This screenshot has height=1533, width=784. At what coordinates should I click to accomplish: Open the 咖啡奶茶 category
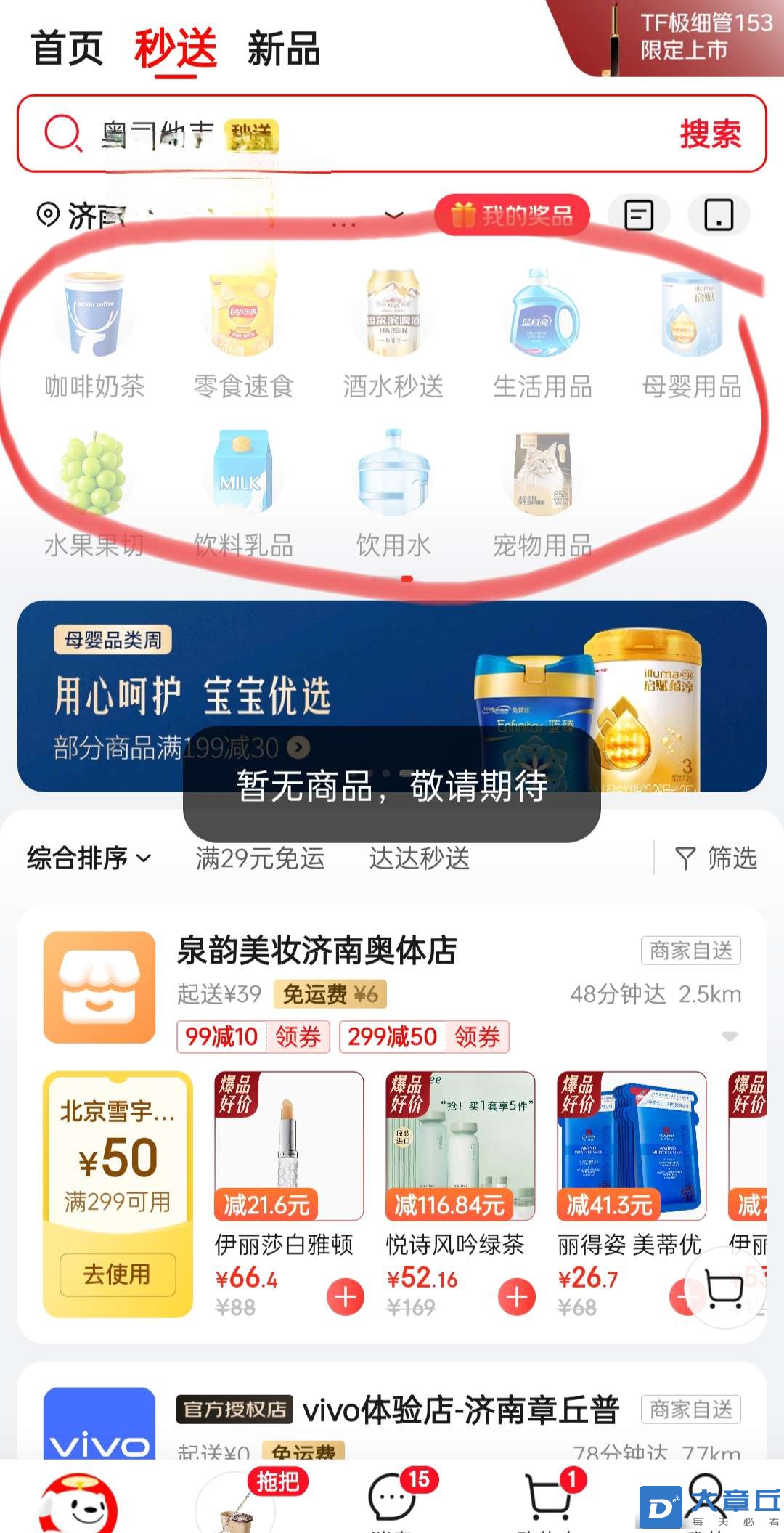tap(94, 336)
